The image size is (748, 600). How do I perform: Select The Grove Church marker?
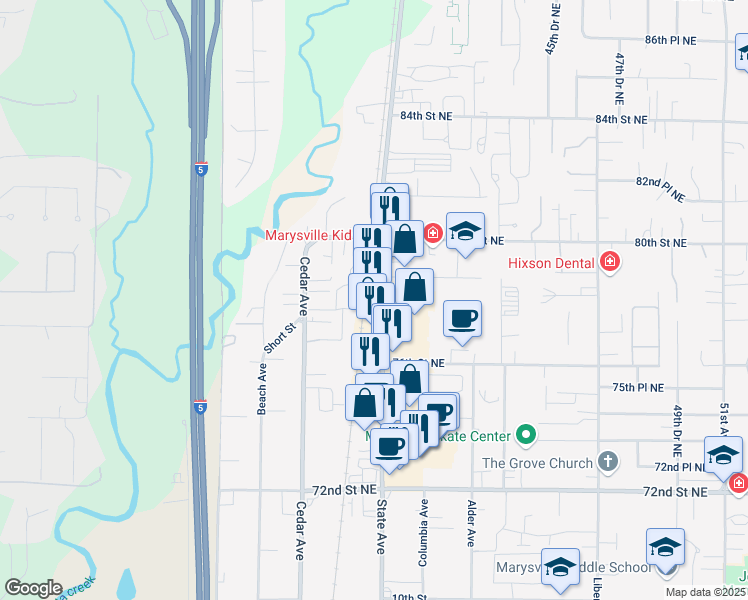607,462
